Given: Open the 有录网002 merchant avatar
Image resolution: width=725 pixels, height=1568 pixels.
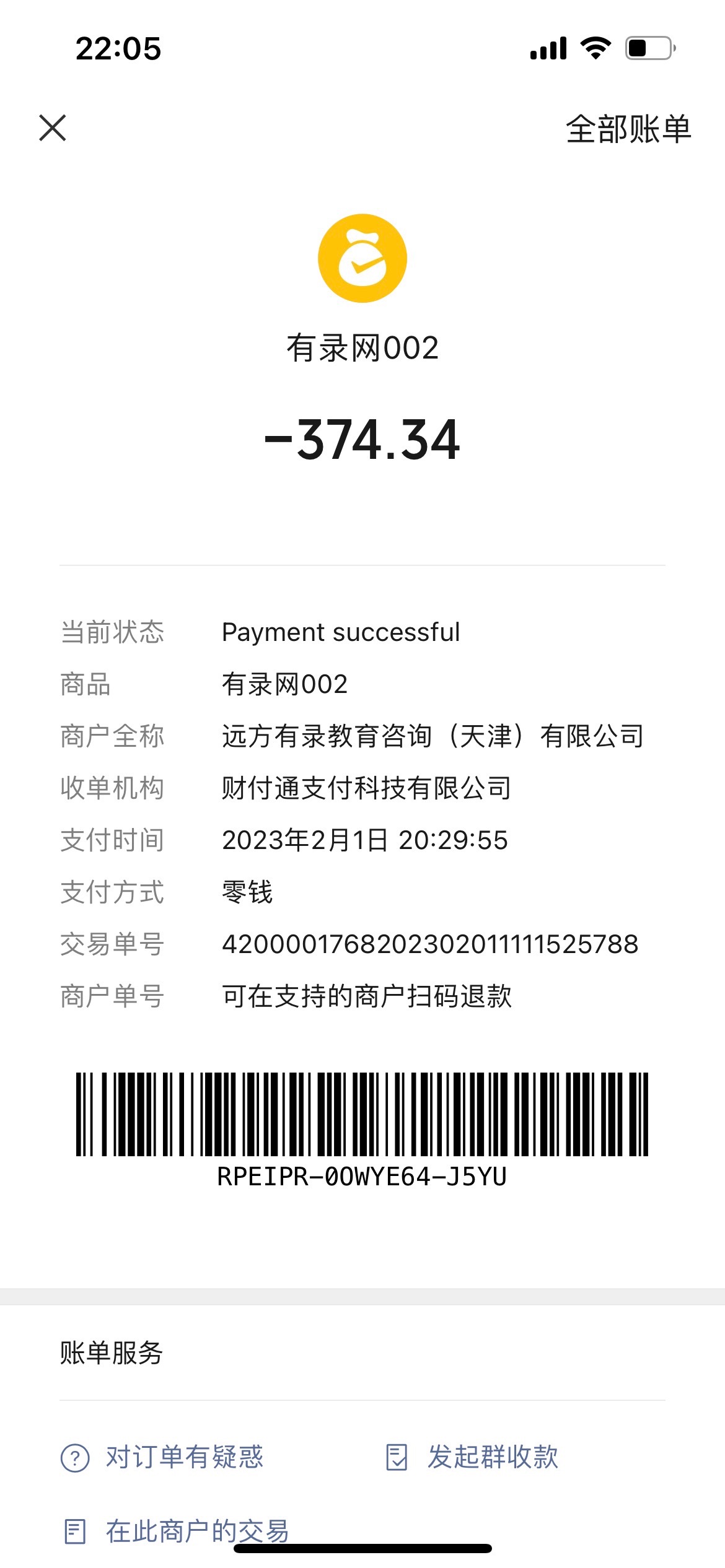Looking at the screenshot, I should (x=362, y=258).
